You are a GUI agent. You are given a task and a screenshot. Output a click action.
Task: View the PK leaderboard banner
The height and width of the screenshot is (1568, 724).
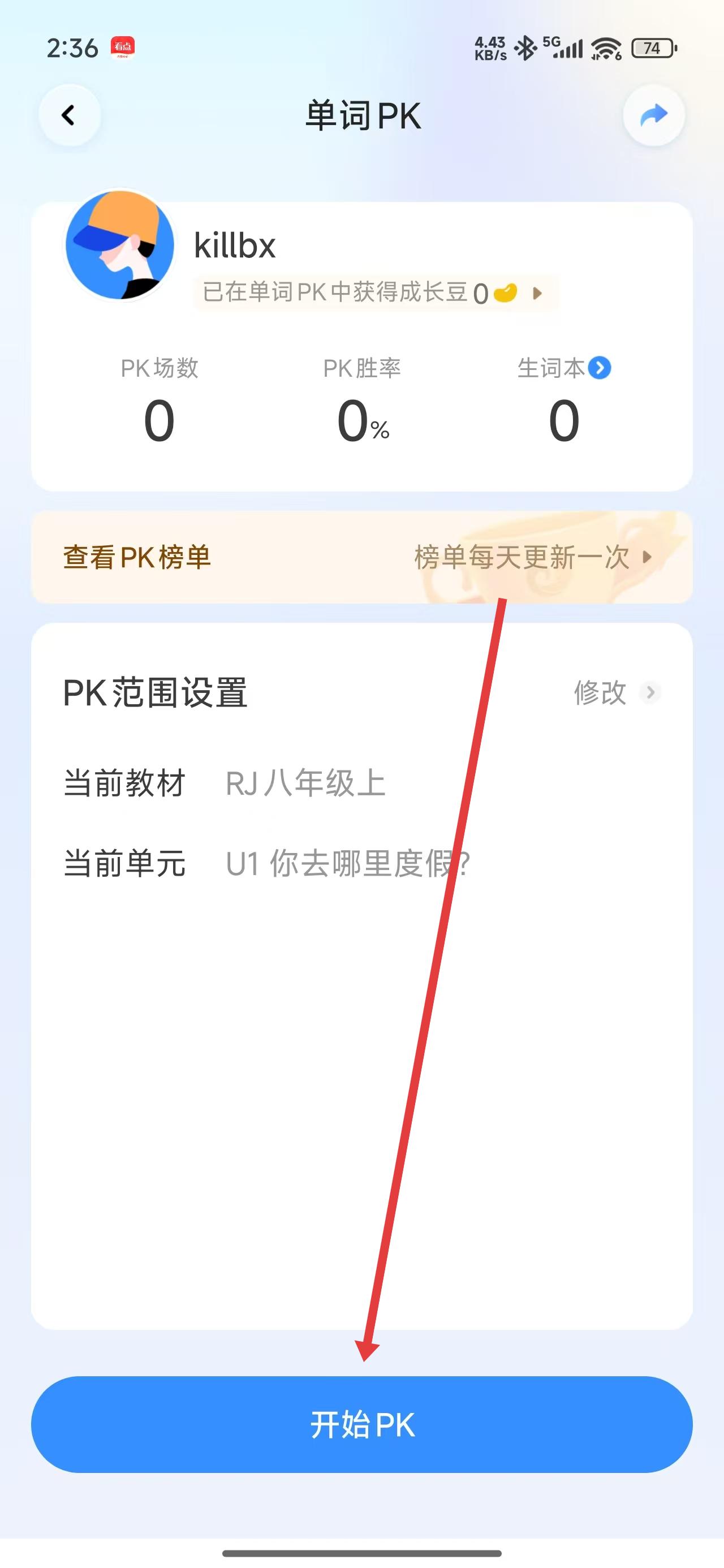pyautogui.click(x=361, y=557)
